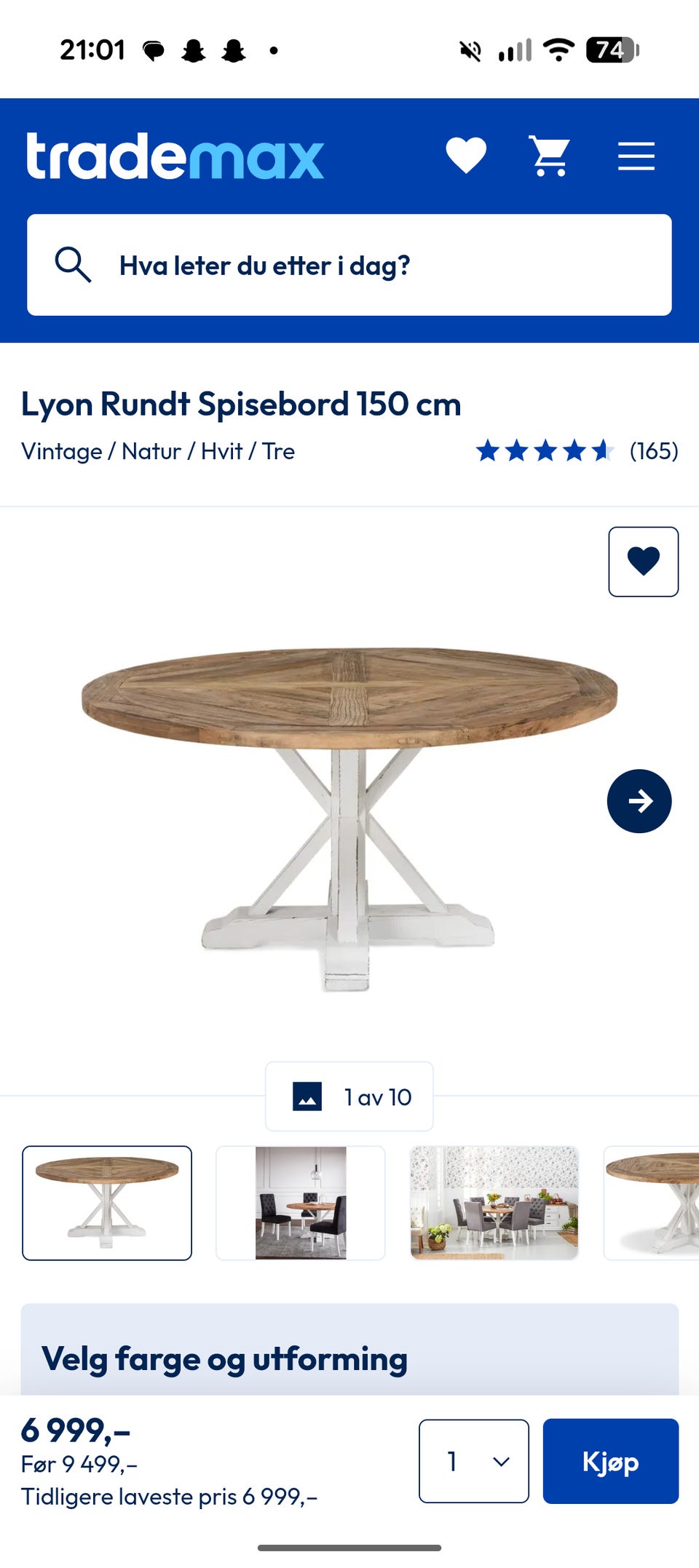The height and width of the screenshot is (1568, 699).
Task: Show the next product image
Action: click(x=639, y=801)
